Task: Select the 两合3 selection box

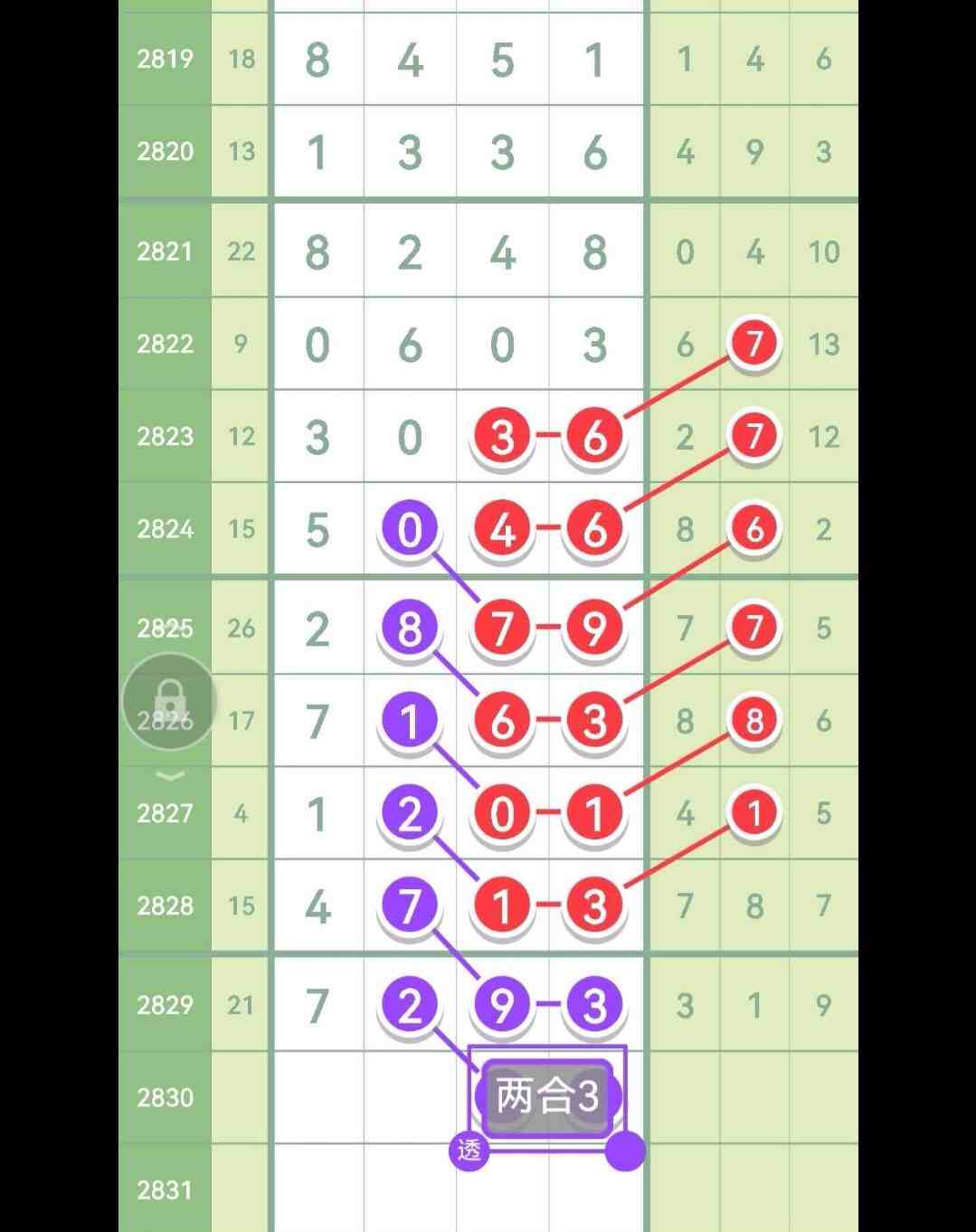Action: [x=547, y=1097]
